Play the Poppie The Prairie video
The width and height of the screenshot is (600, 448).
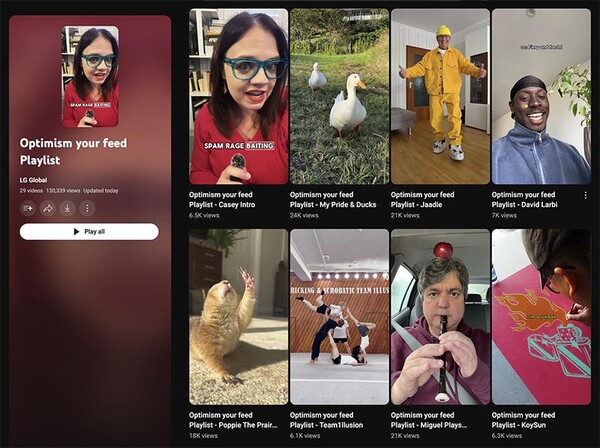(238, 316)
